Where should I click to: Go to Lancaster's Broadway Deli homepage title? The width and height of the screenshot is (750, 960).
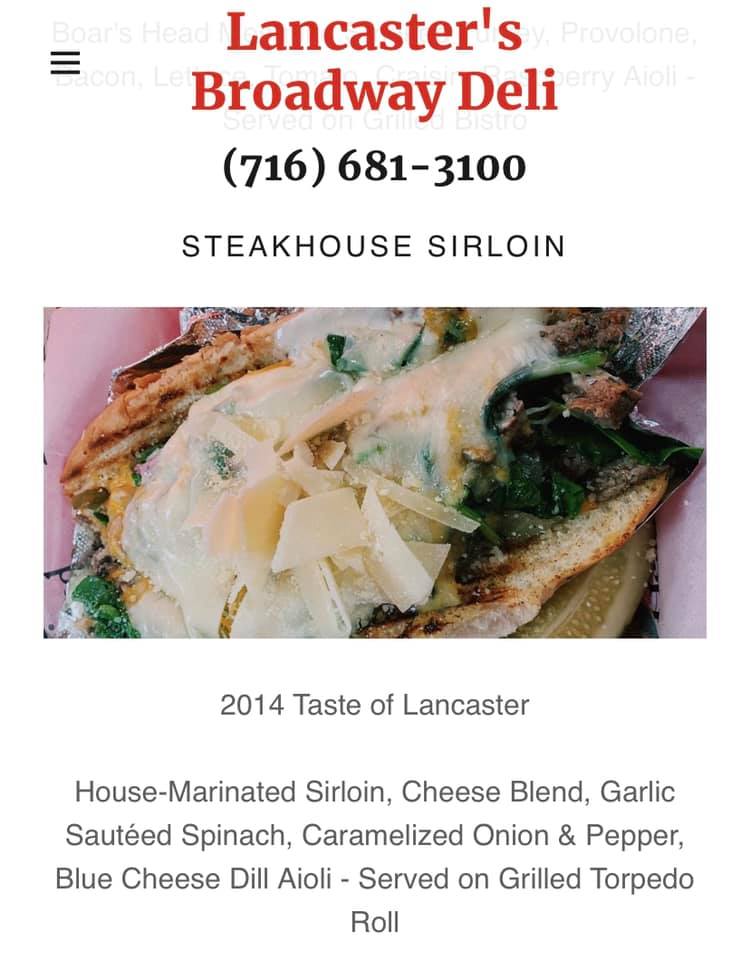click(374, 62)
